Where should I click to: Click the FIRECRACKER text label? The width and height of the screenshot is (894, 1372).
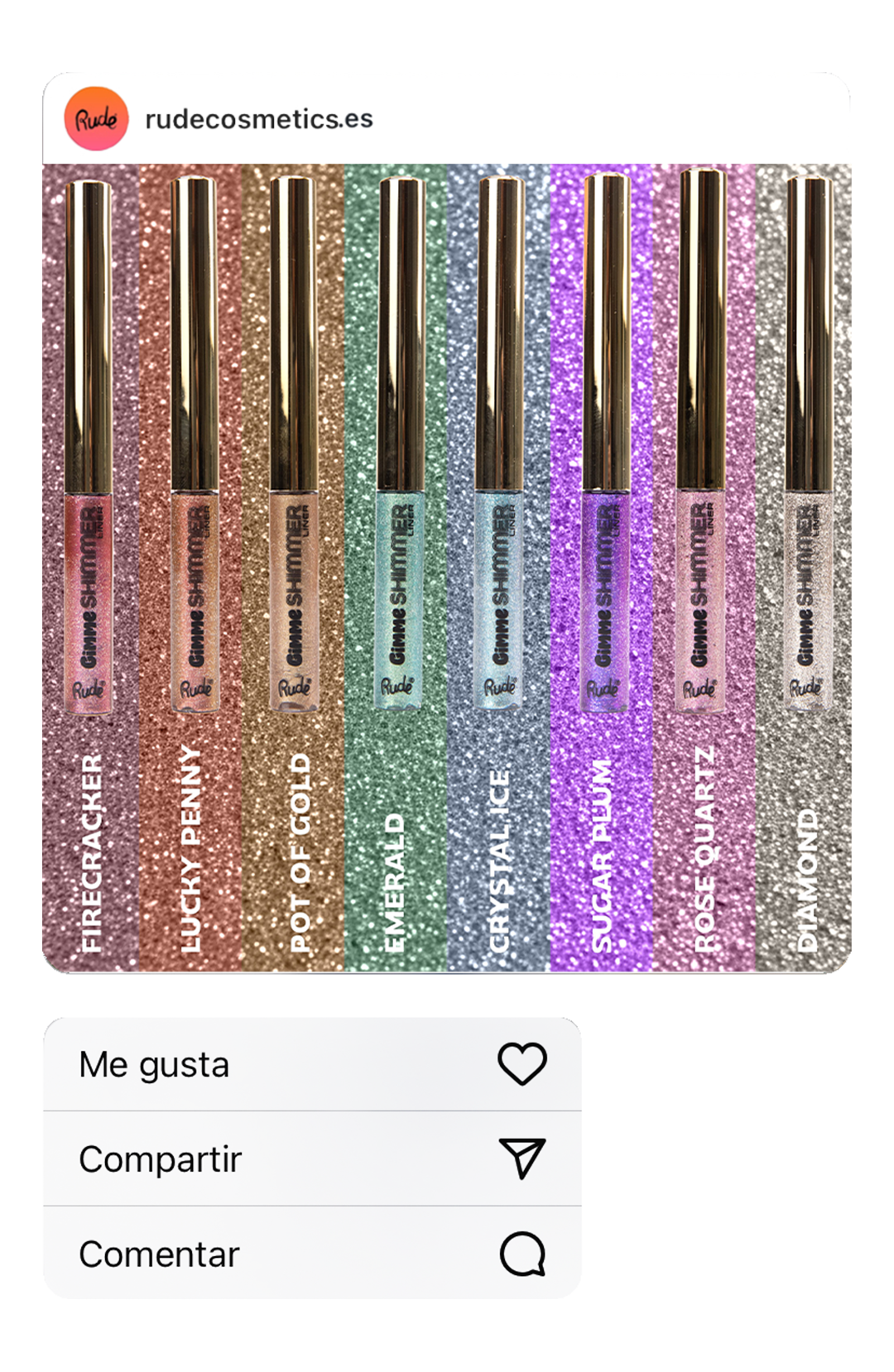pos(91,852)
